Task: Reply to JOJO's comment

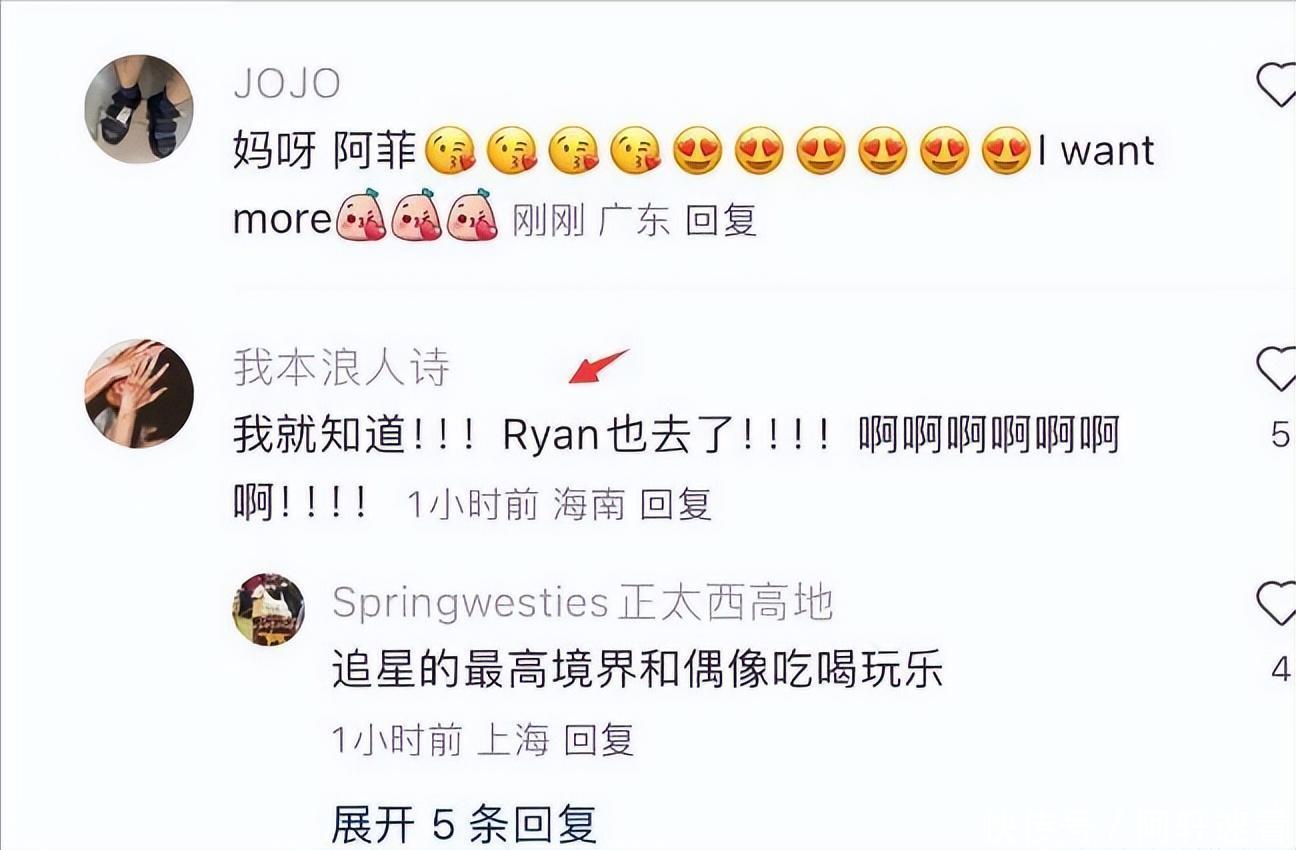Action: point(721,220)
